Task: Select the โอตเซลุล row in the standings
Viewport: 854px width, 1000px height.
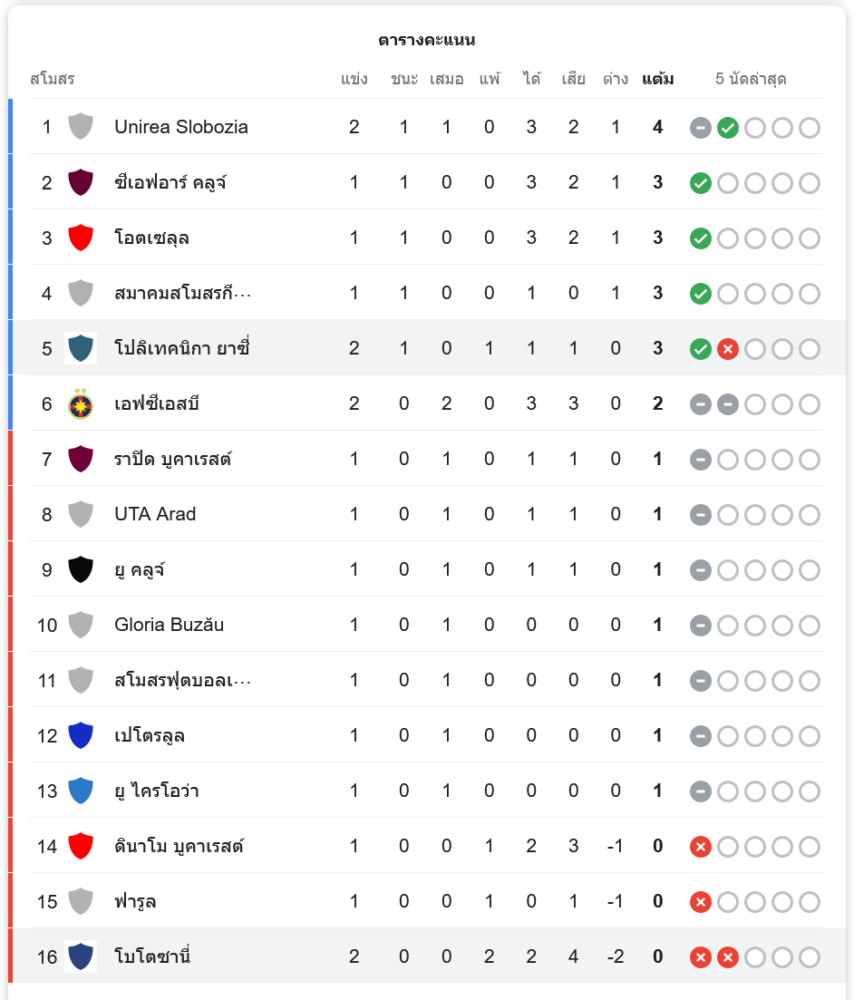Action: [x=152, y=238]
